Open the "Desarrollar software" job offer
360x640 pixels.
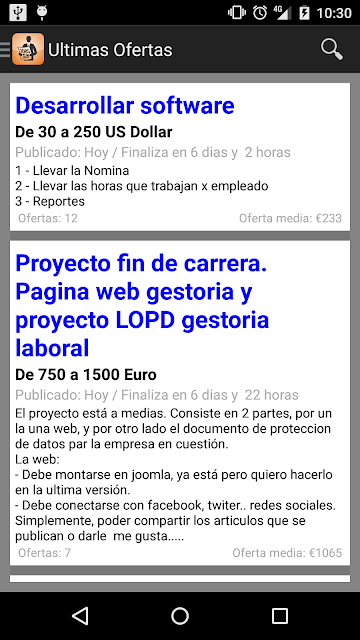pos(180,157)
